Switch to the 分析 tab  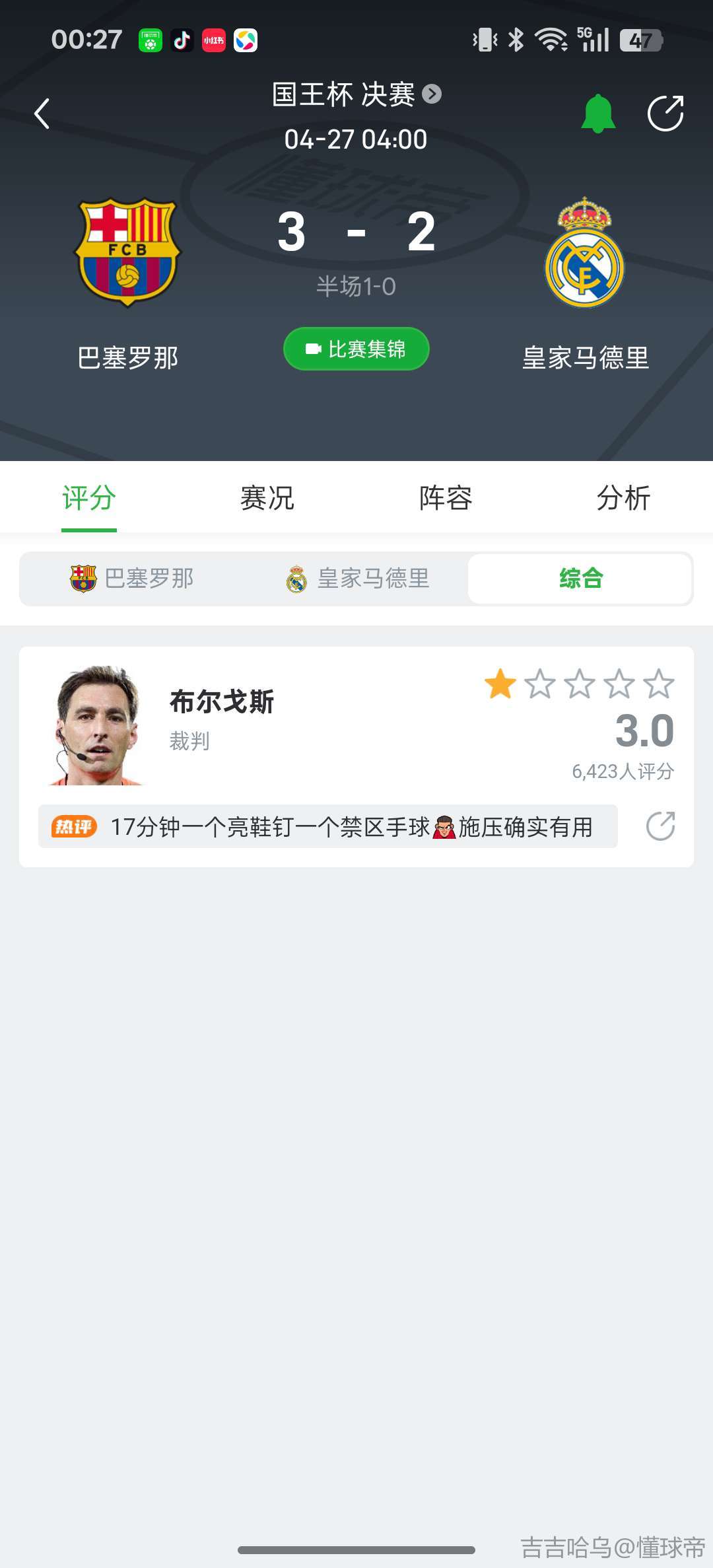coord(623,498)
